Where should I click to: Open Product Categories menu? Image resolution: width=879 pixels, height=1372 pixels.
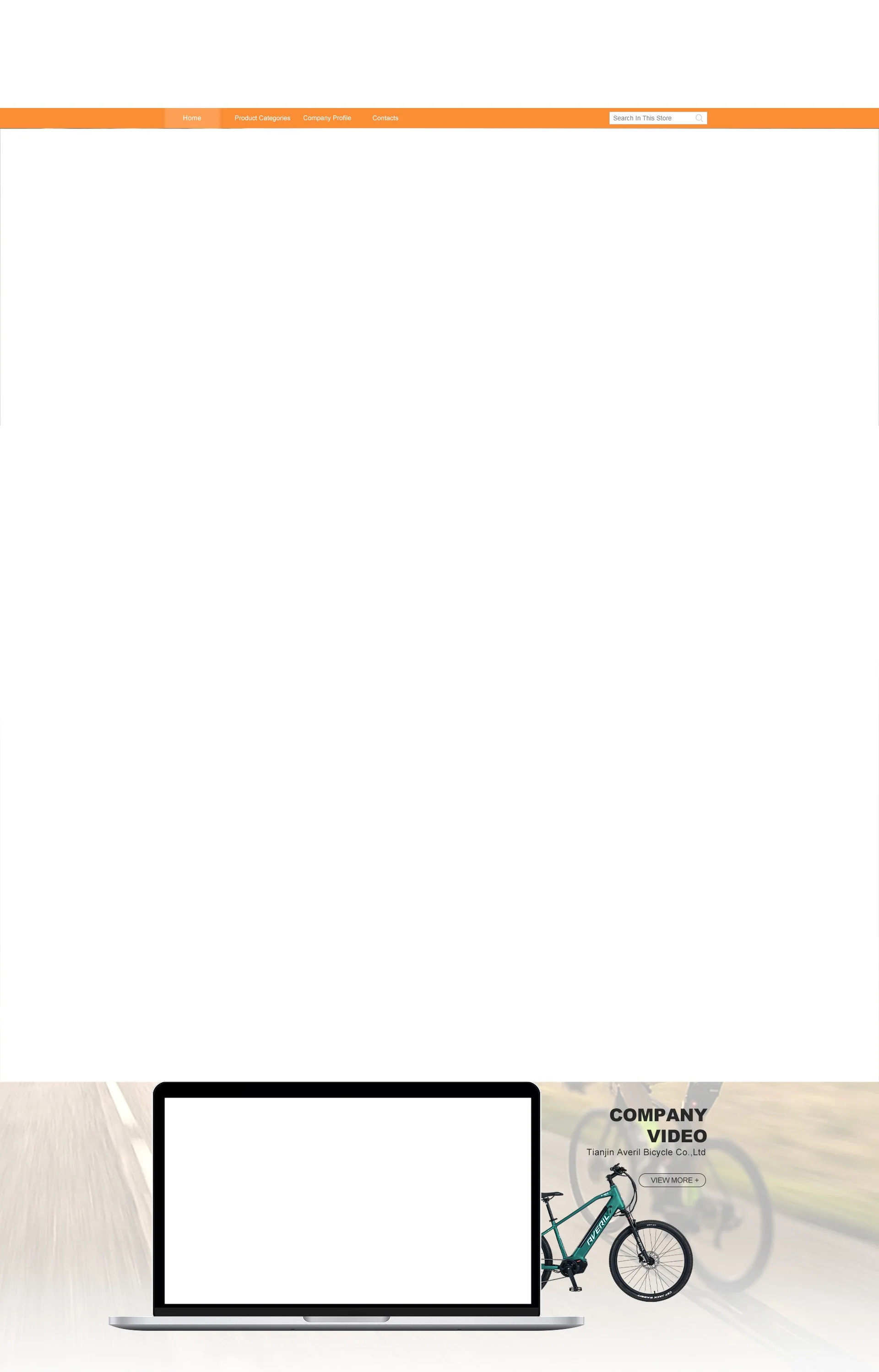(x=262, y=118)
